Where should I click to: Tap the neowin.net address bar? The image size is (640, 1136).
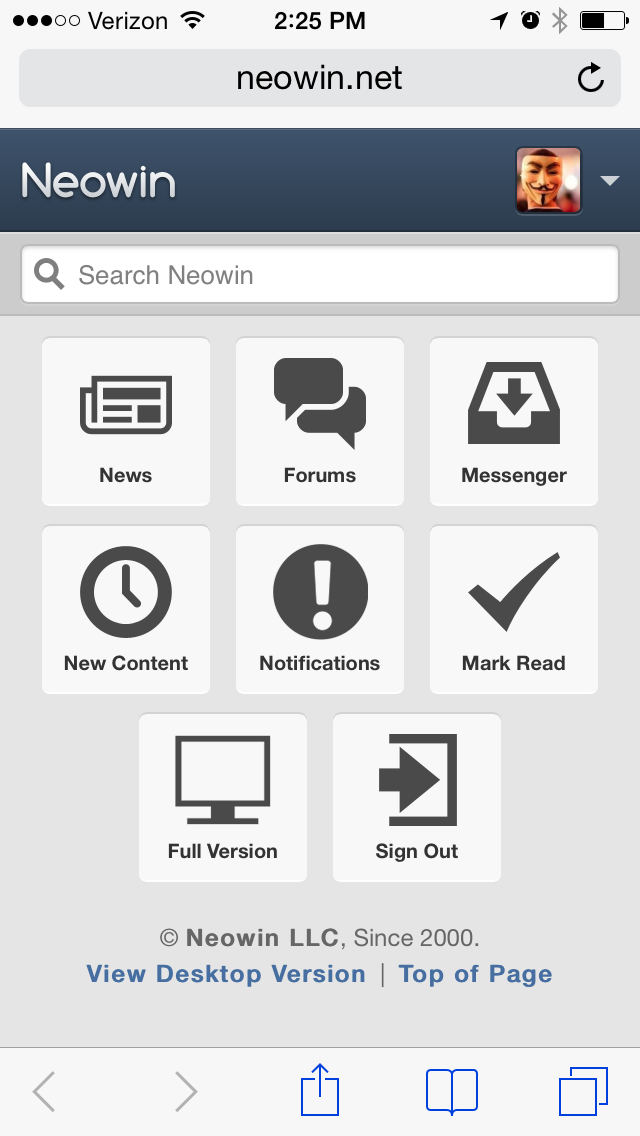coord(320,78)
